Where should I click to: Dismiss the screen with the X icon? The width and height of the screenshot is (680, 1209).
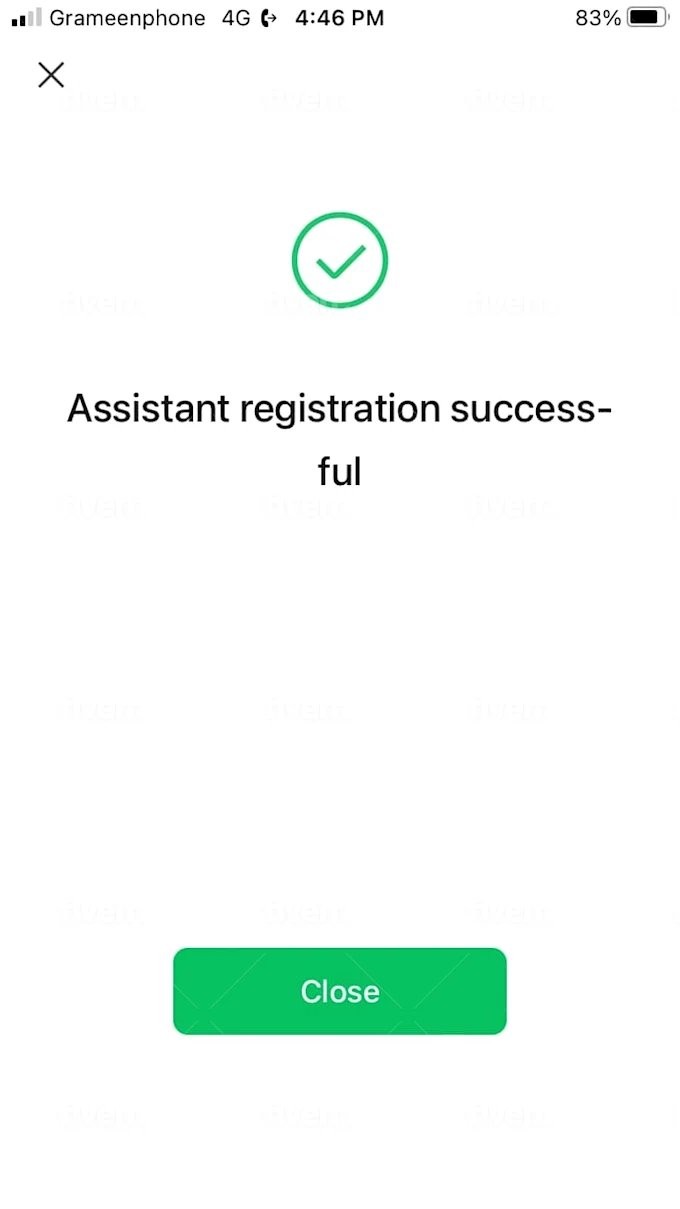pos(51,75)
